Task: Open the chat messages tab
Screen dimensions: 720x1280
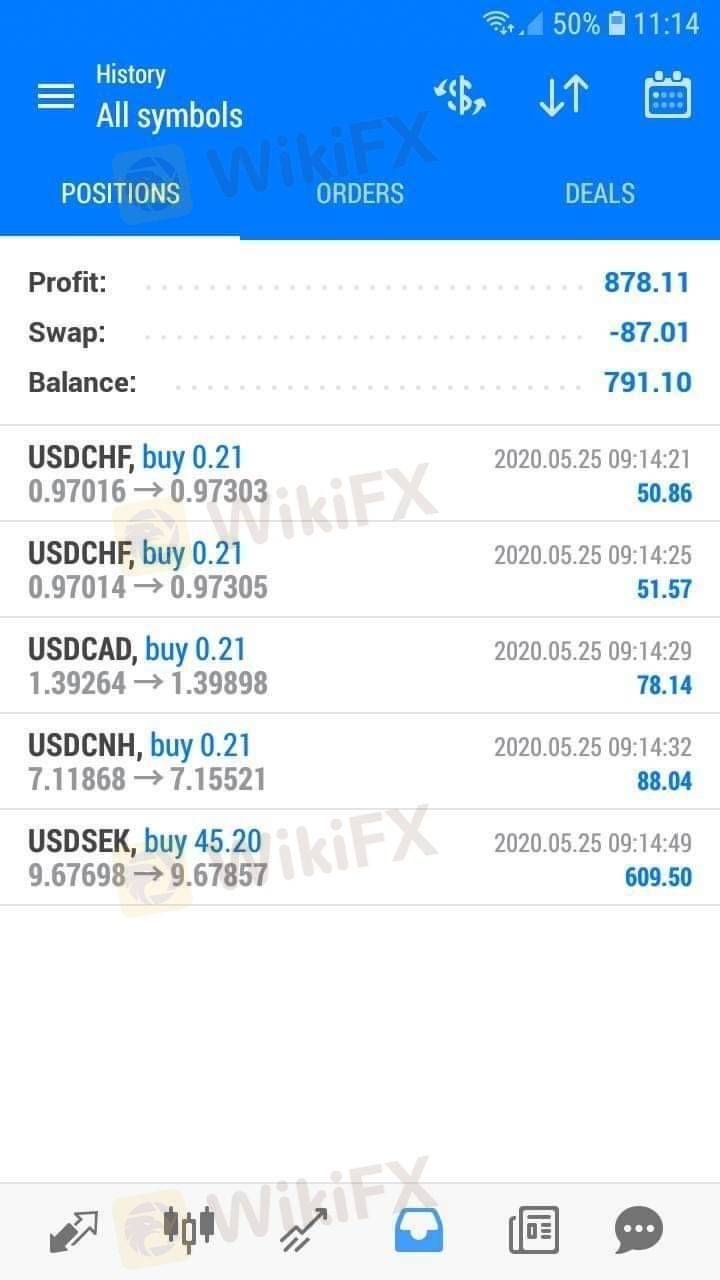Action: coord(639,1230)
